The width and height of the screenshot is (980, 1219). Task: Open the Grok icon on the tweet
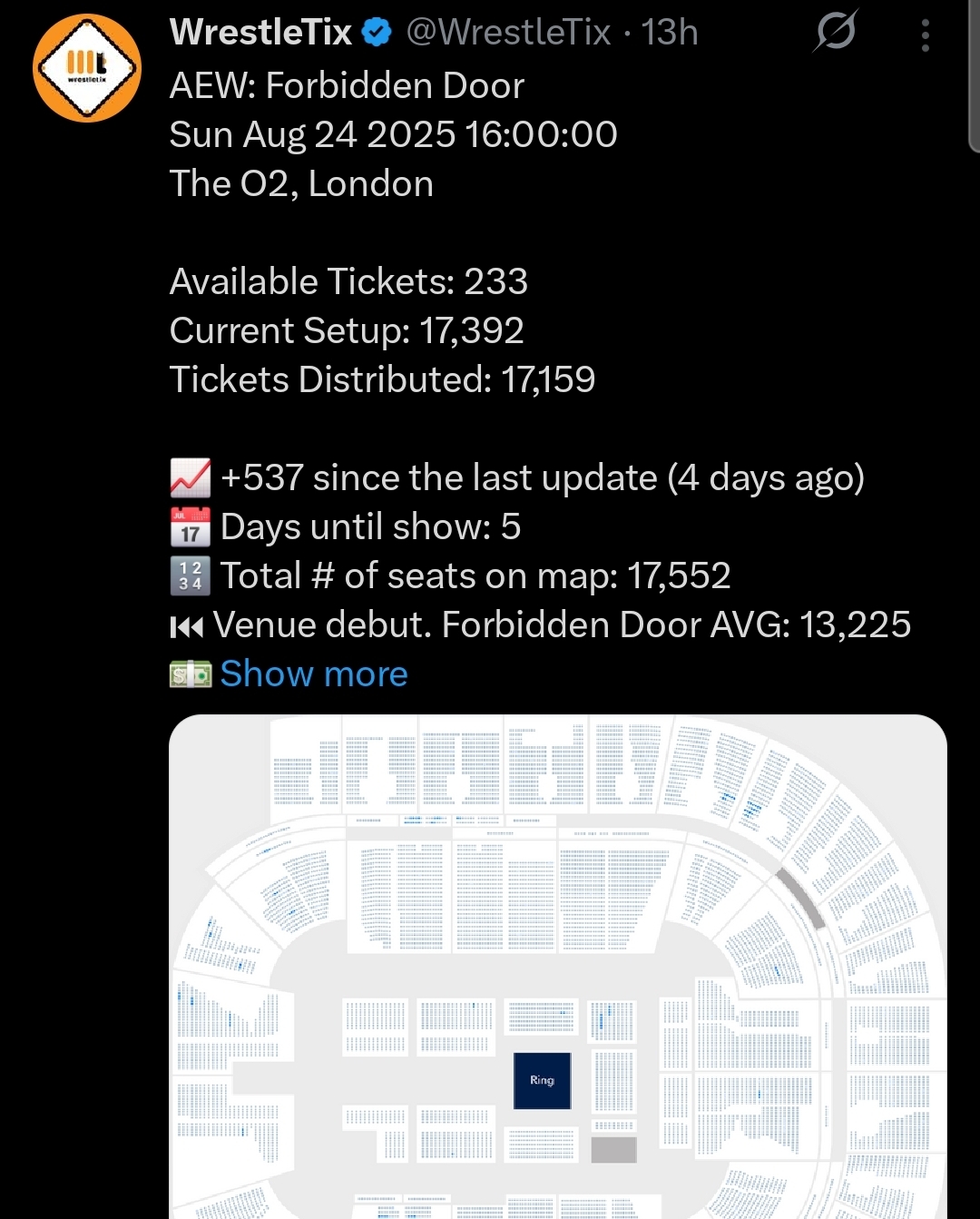(x=835, y=33)
